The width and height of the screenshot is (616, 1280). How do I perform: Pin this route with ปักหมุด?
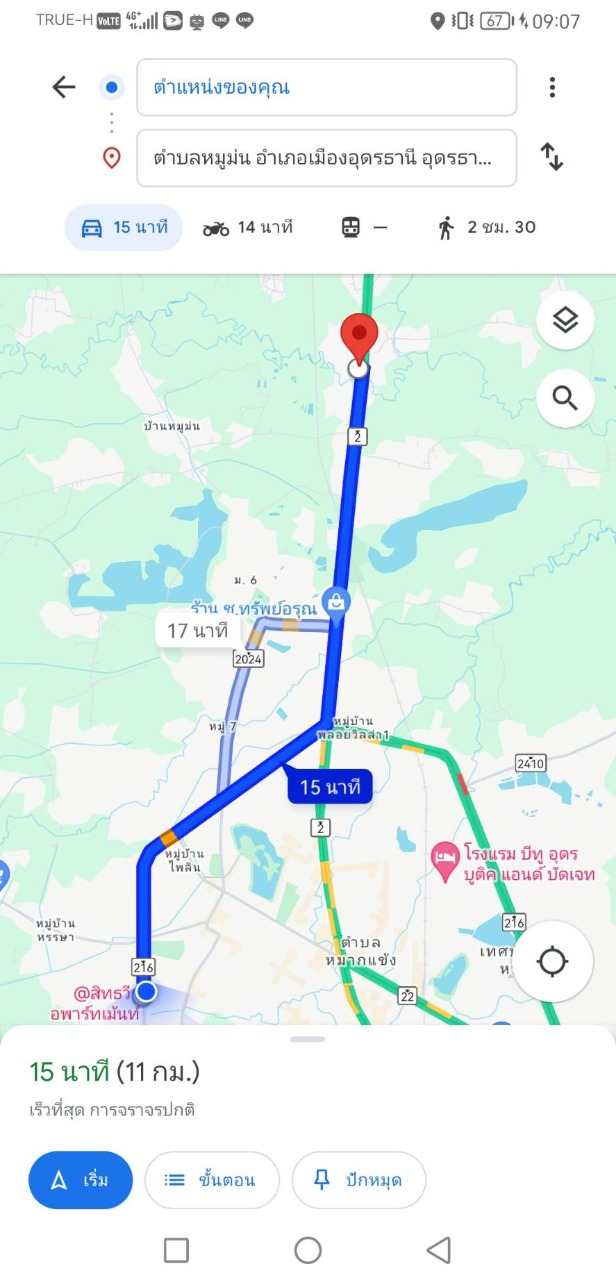pyautogui.click(x=359, y=1180)
